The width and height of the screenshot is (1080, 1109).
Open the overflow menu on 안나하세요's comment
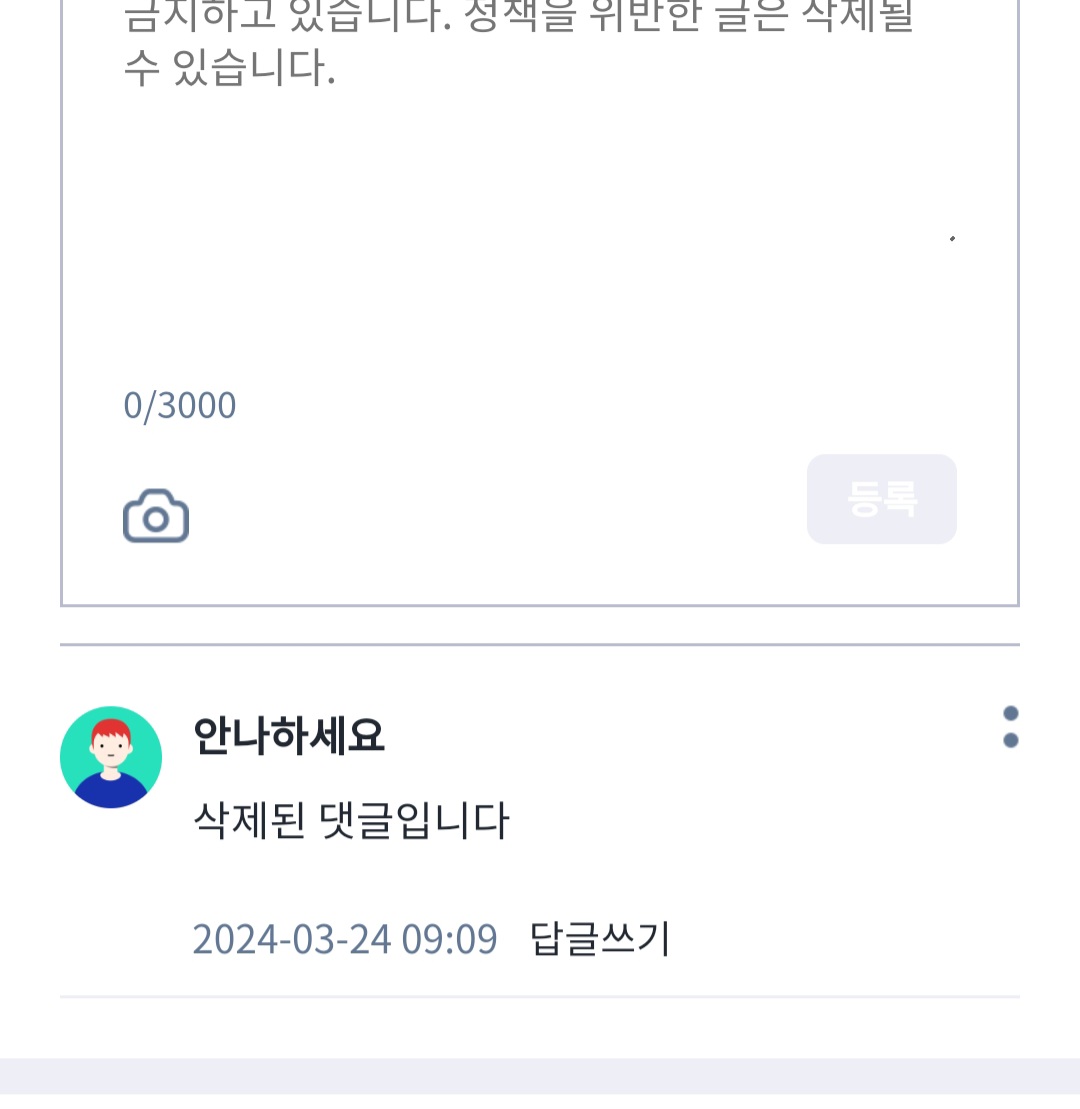click(1010, 727)
